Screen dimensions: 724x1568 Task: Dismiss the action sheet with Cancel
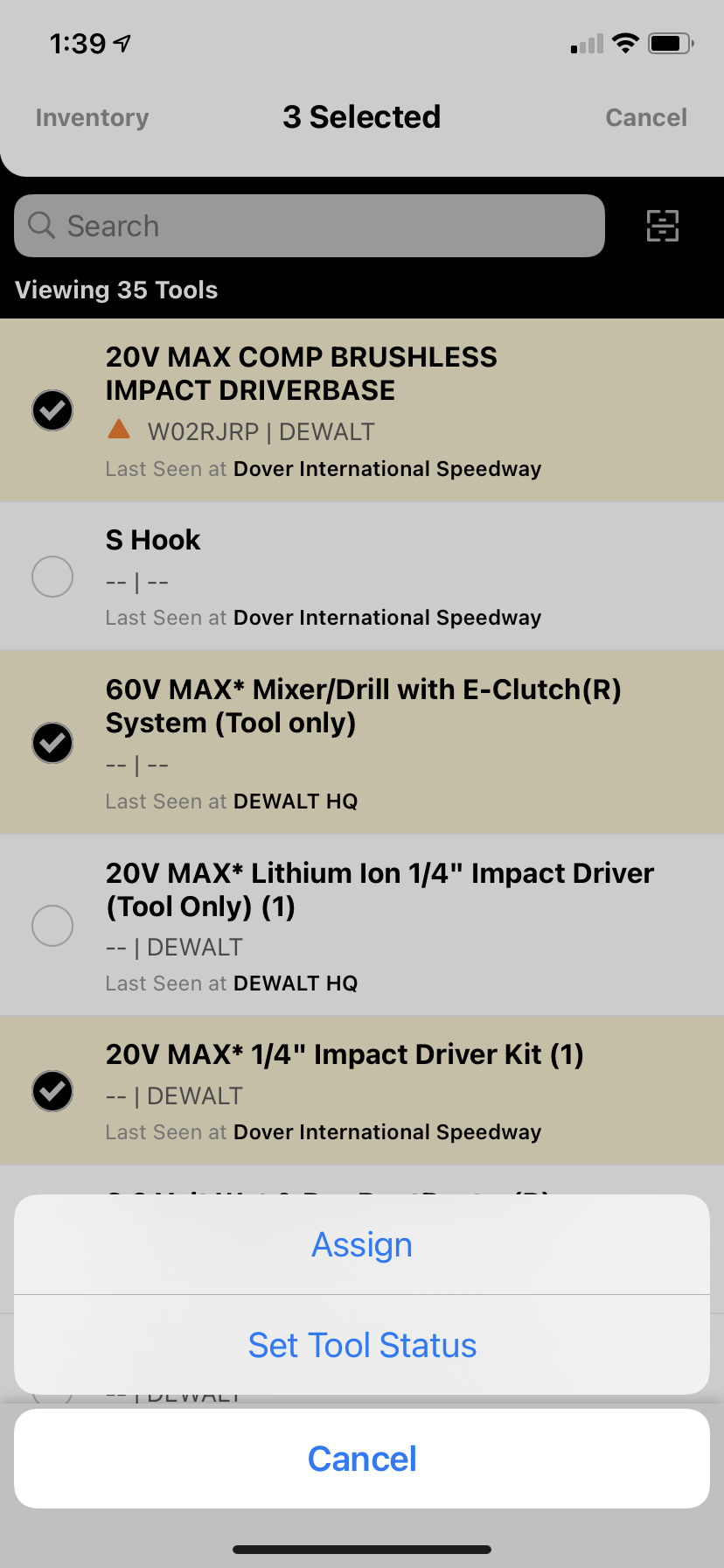pos(362,1459)
